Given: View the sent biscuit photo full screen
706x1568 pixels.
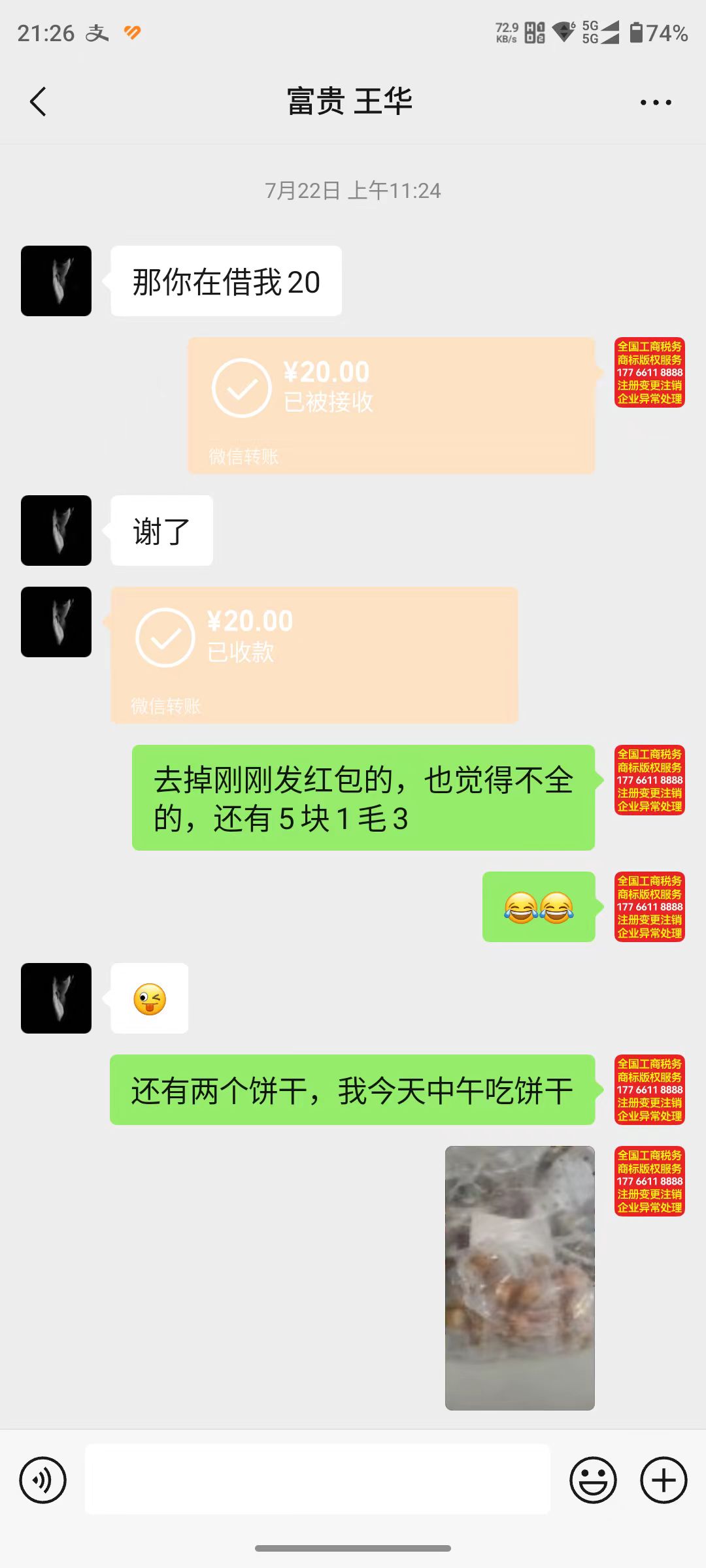Looking at the screenshot, I should point(520,1277).
